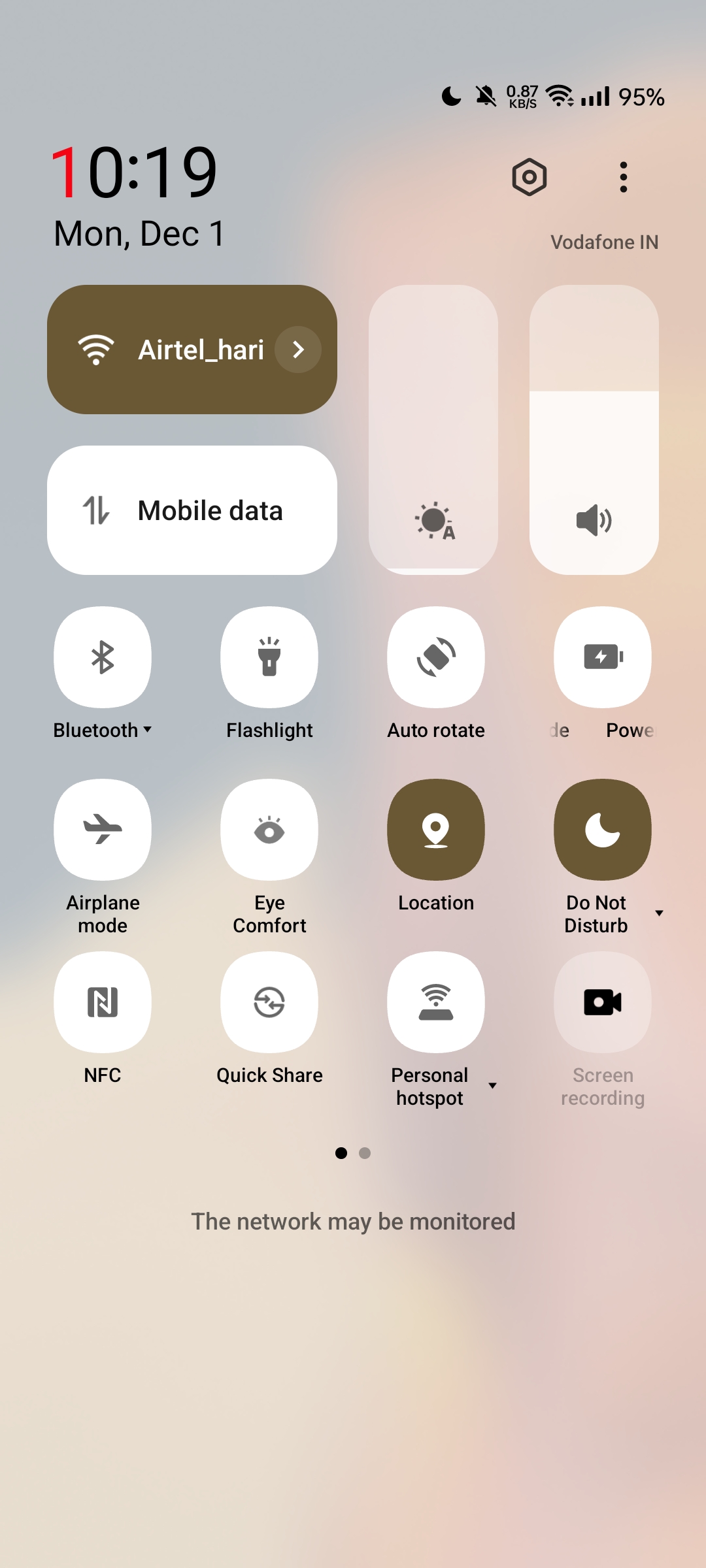
Task: Enable Auto rotate
Action: (x=436, y=657)
